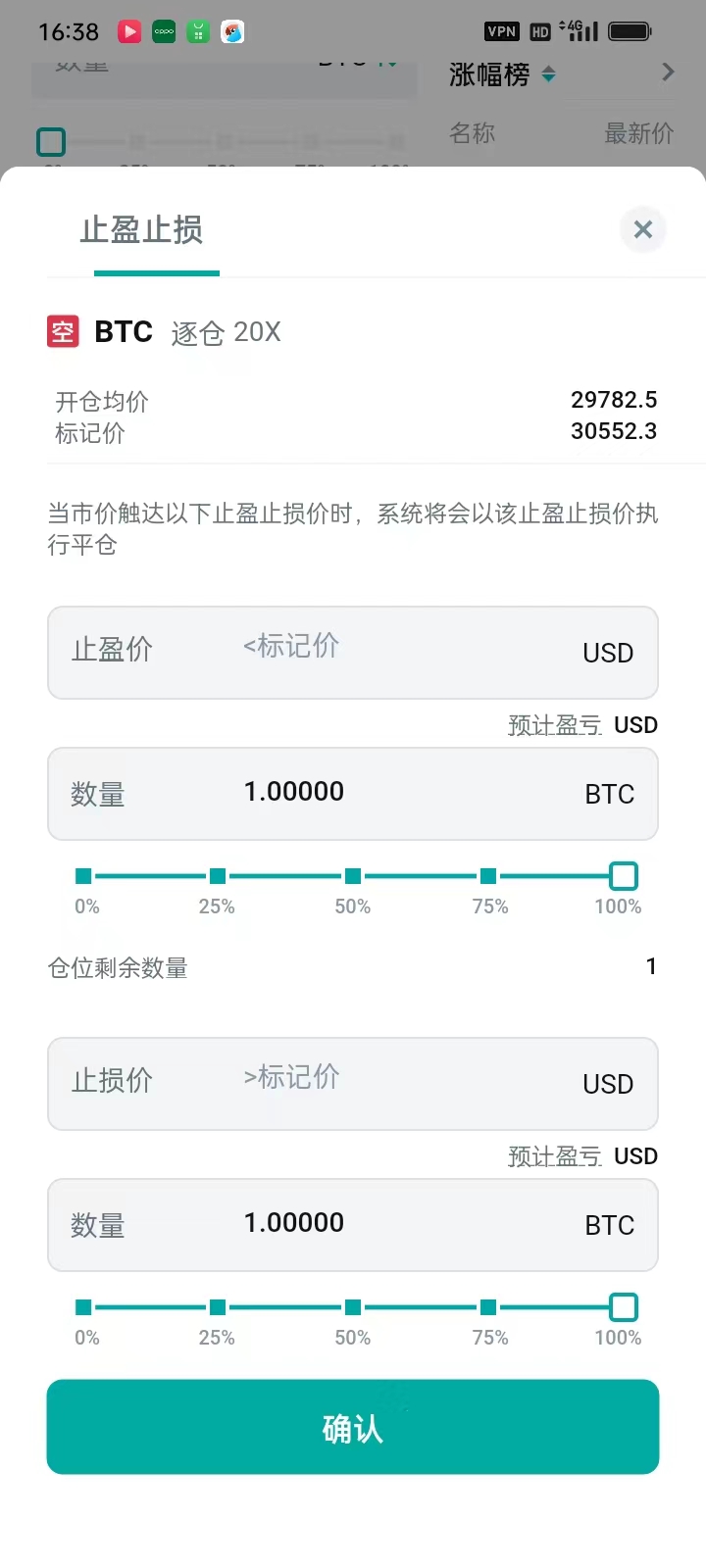
Task: Set stop-loss quantity slider to 25%
Action: pos(218,1307)
